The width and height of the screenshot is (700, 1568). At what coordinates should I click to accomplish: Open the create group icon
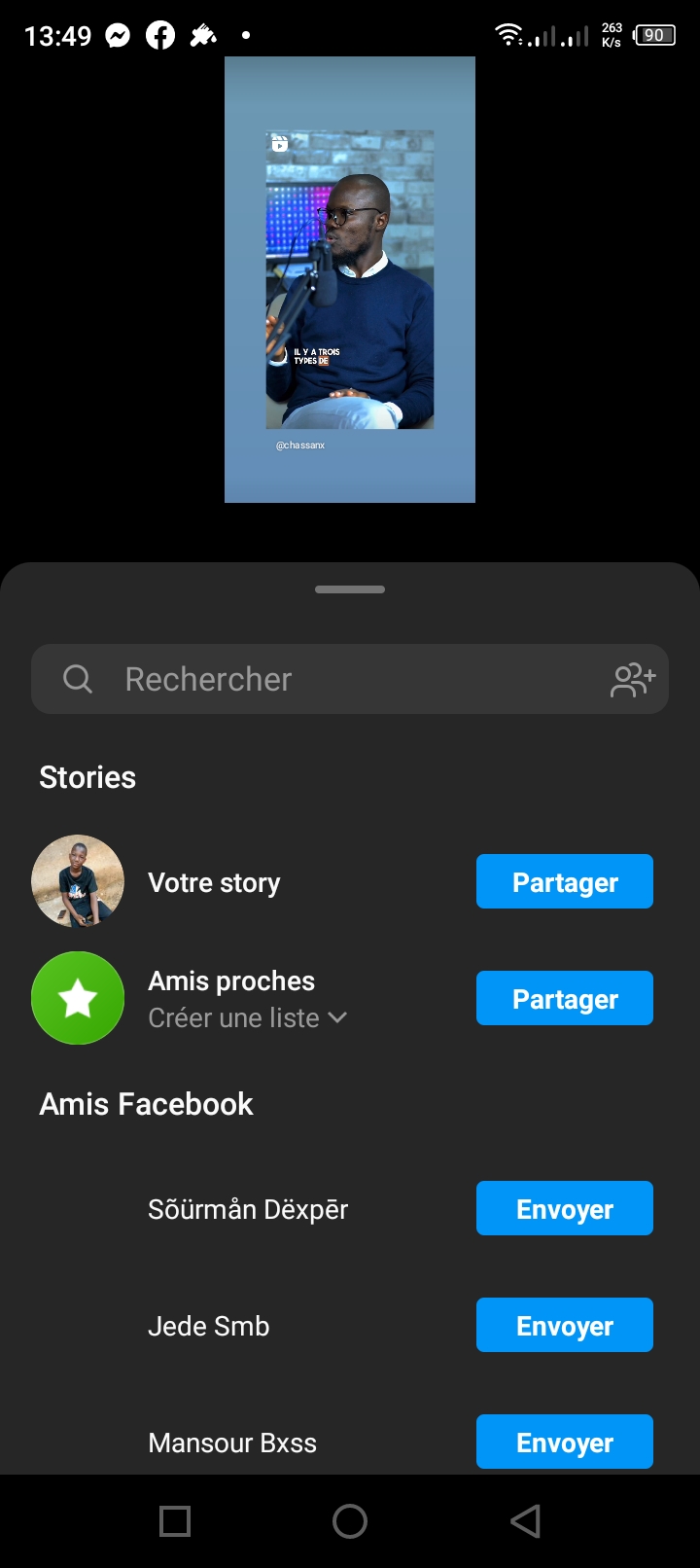pyautogui.click(x=633, y=679)
